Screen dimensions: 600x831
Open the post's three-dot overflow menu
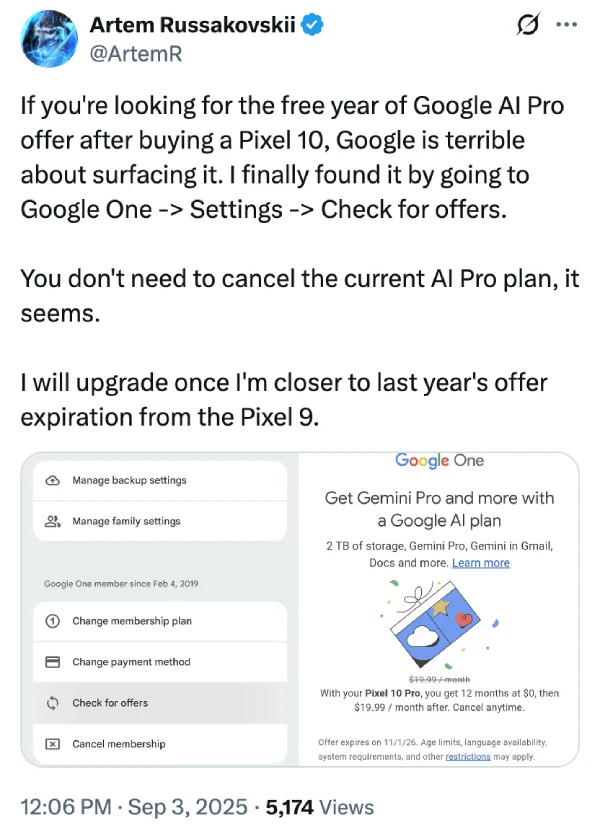[566, 25]
